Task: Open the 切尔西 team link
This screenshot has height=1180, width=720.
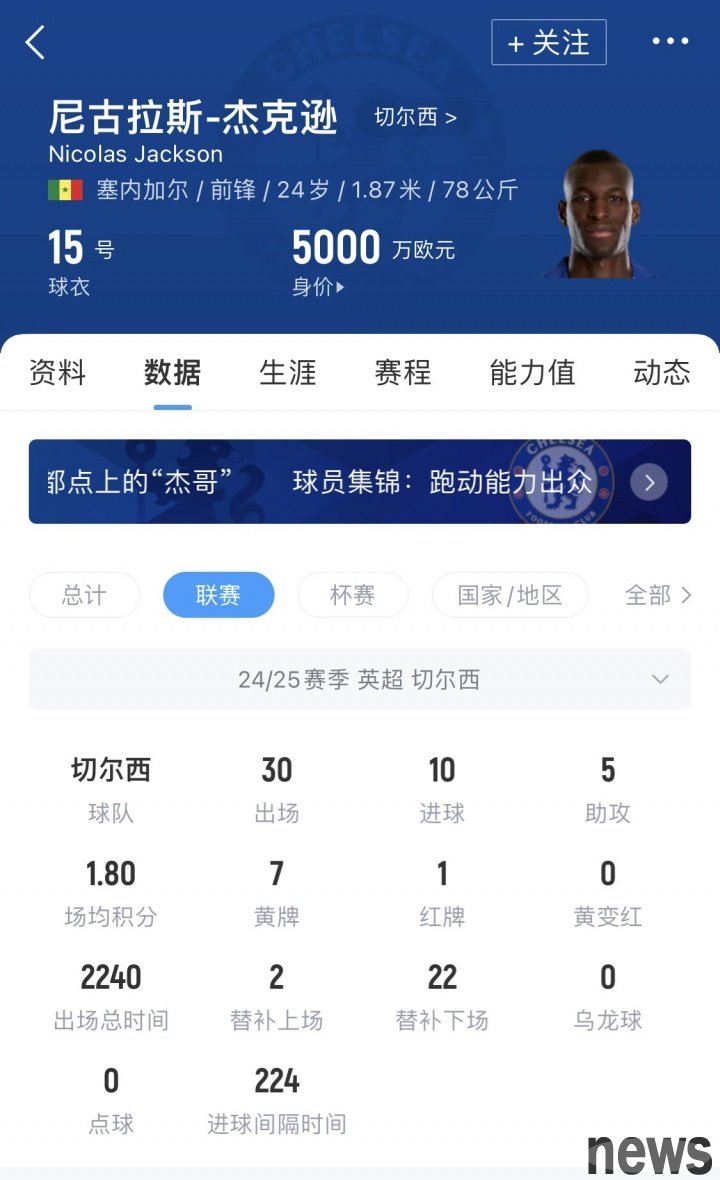Action: [415, 117]
